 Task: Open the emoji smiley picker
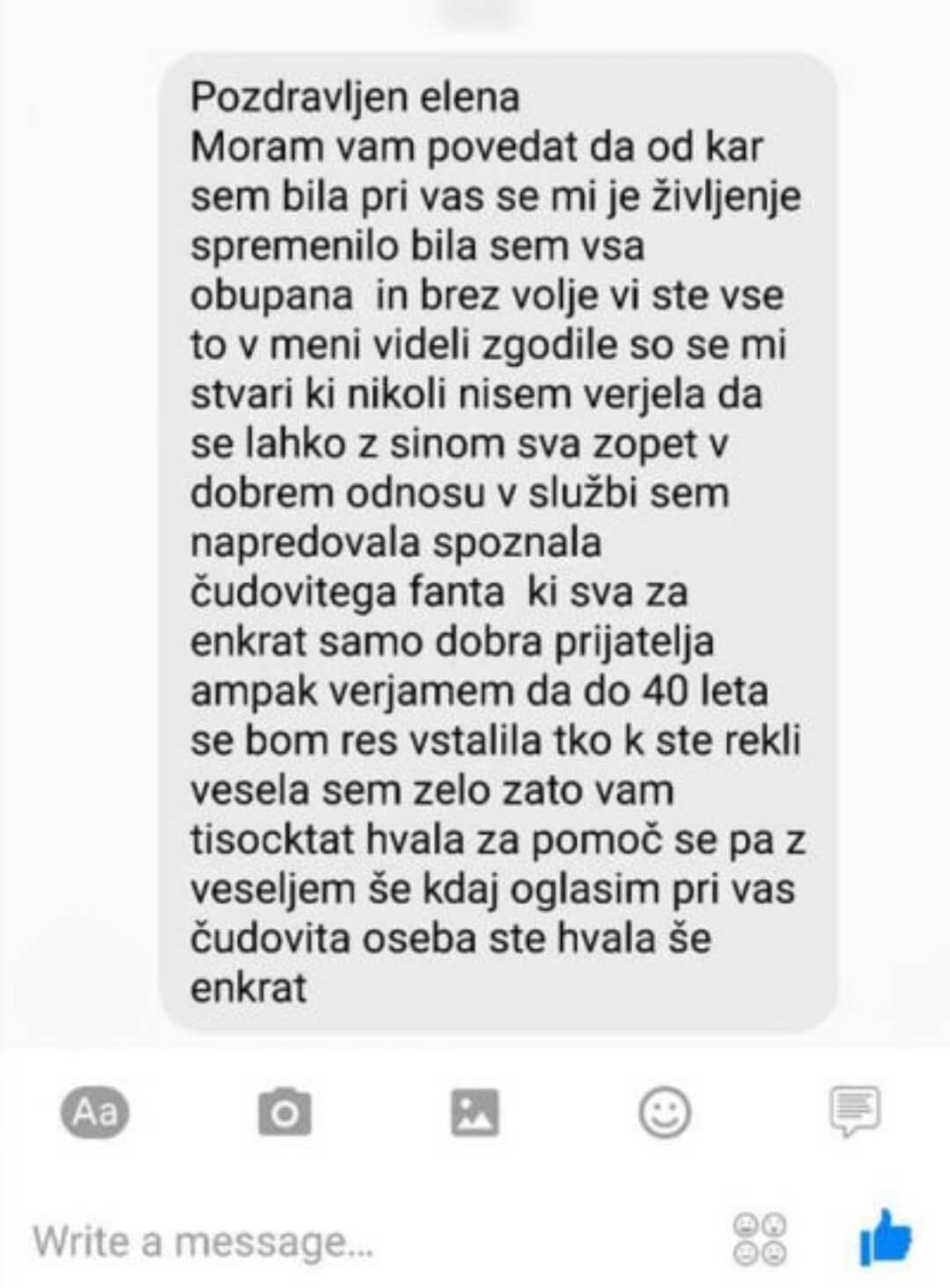[664, 1113]
